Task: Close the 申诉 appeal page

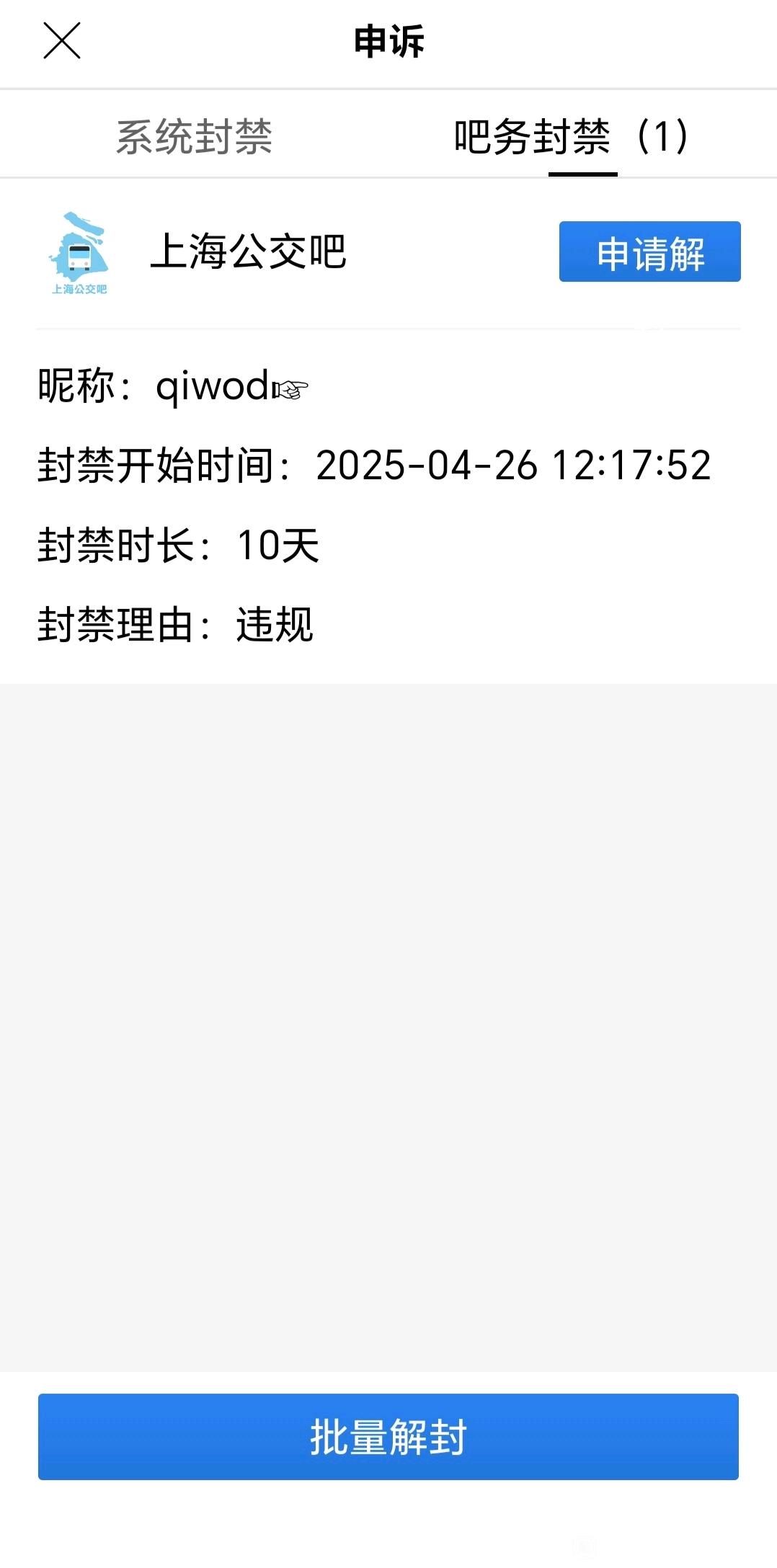Action: click(62, 40)
